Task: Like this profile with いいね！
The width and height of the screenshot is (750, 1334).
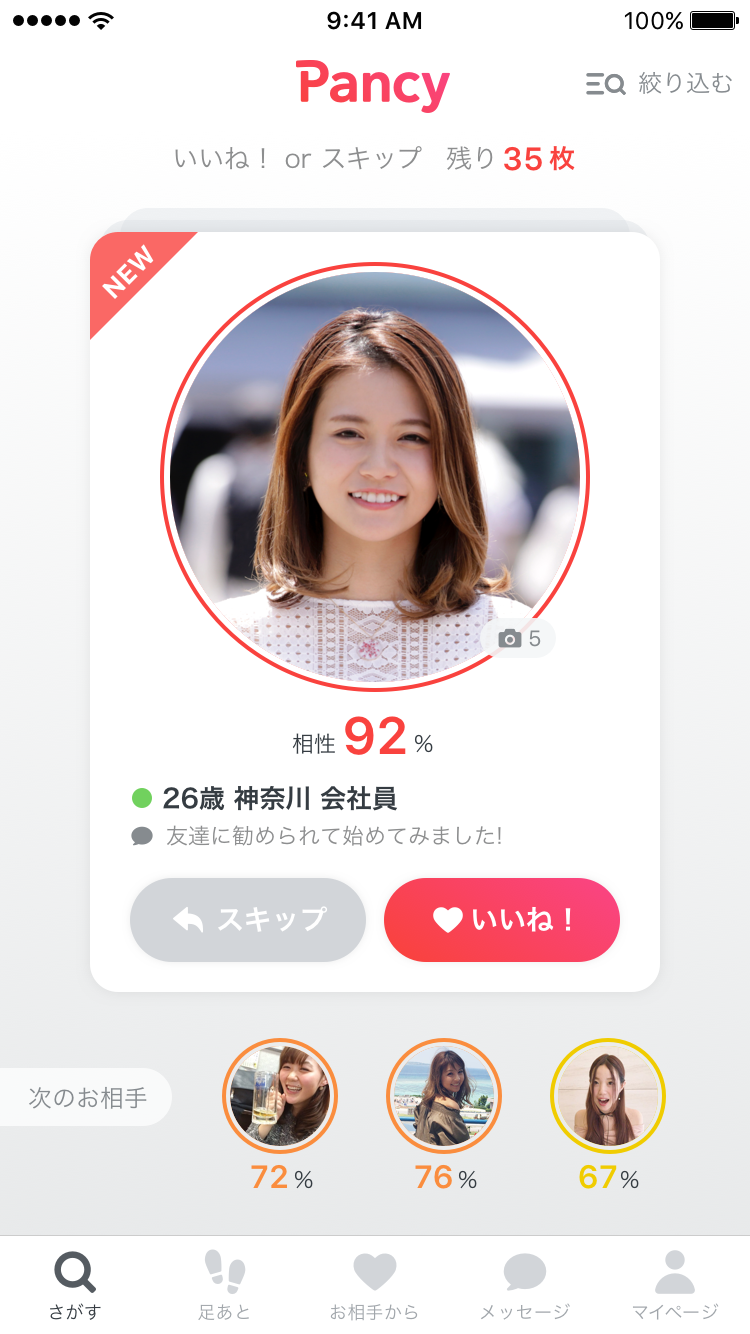Action: 502,920
